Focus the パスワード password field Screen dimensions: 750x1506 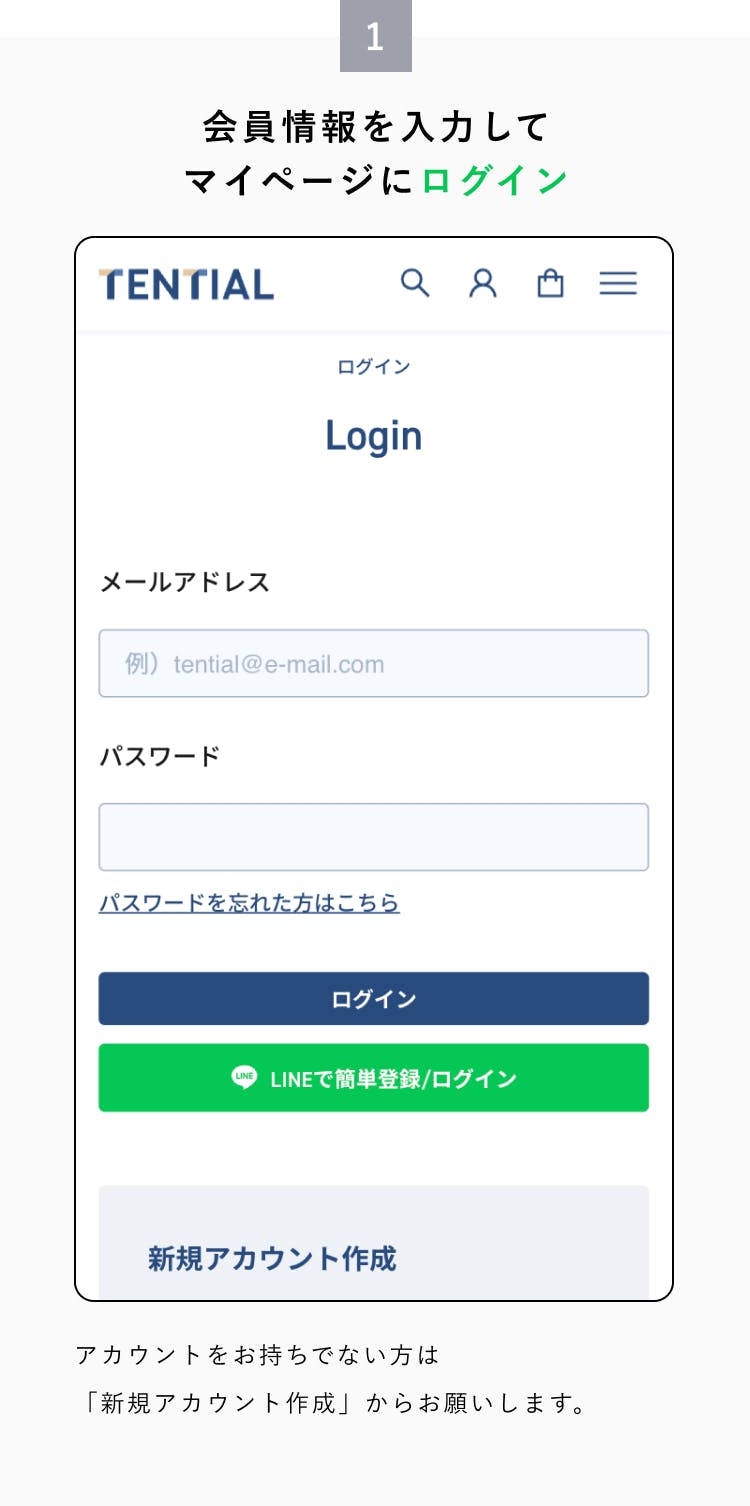tap(374, 836)
